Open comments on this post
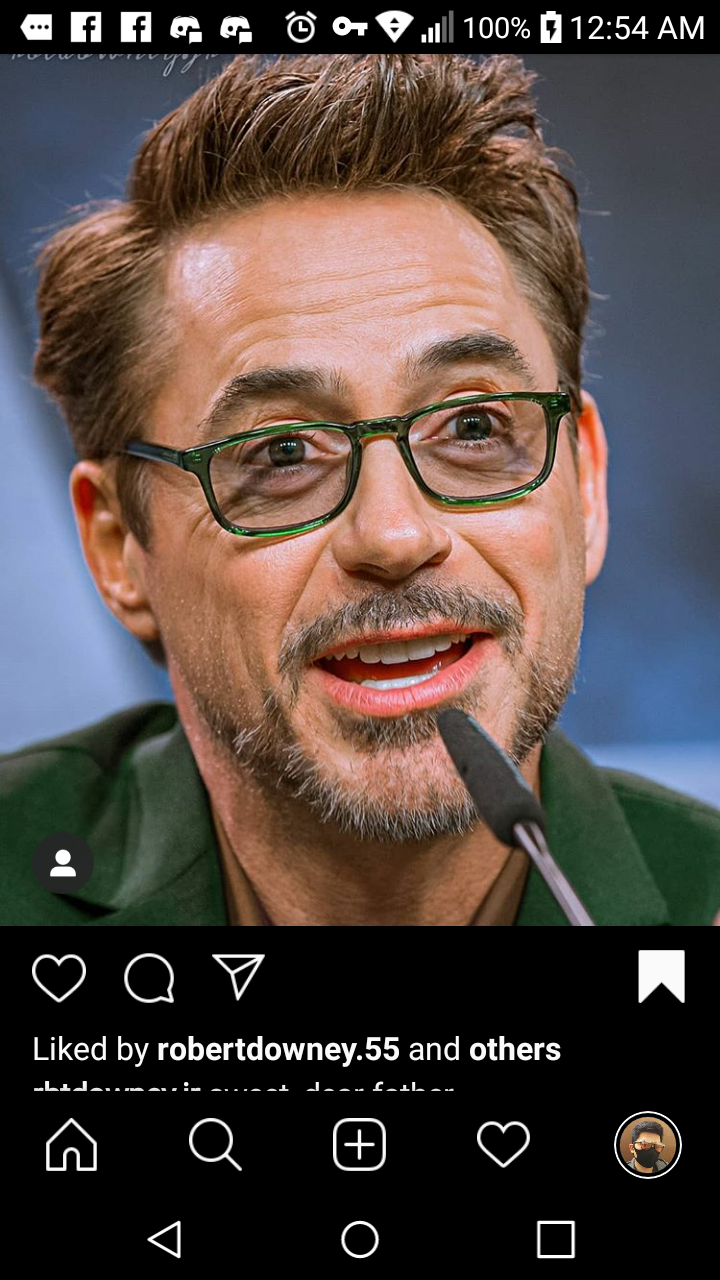 (x=149, y=977)
